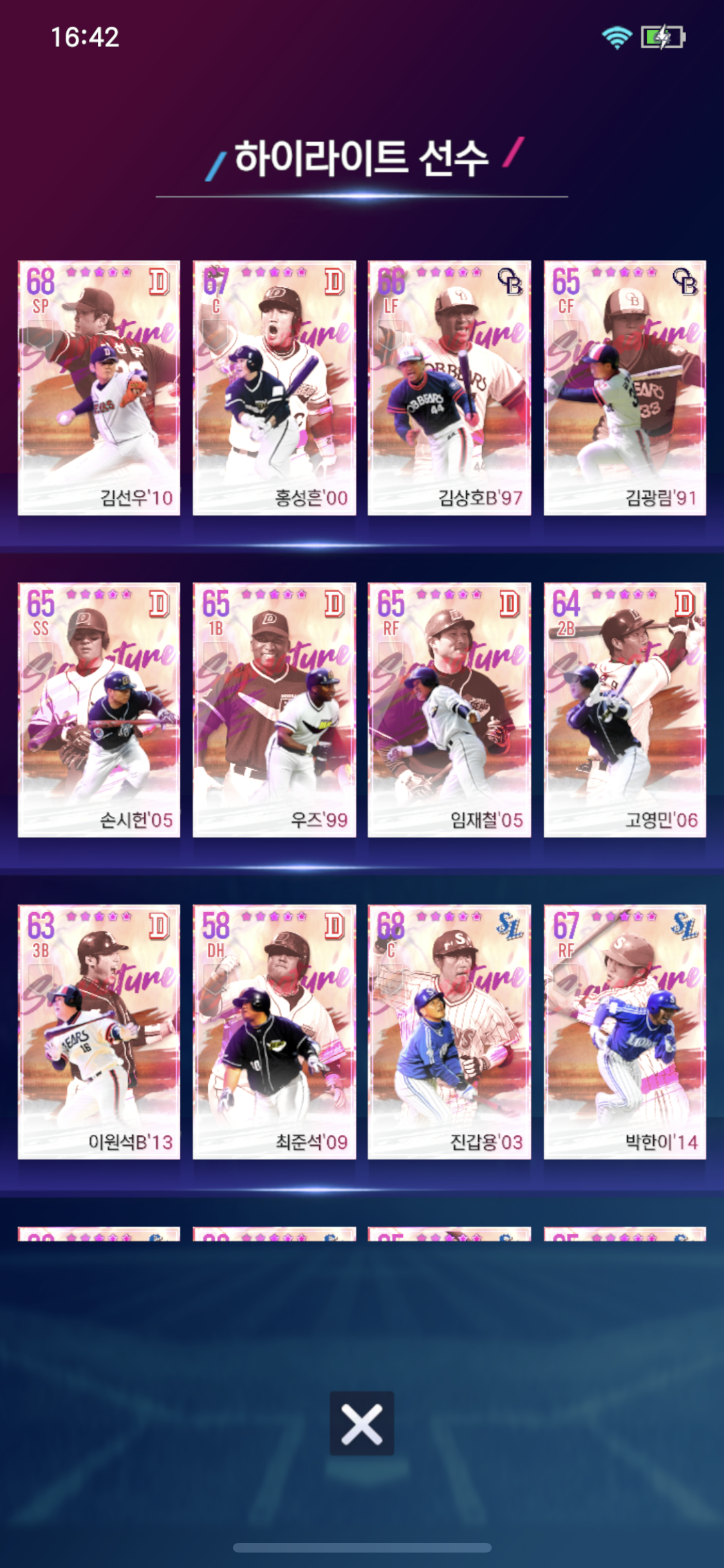The width and height of the screenshot is (724, 1568).
Task: Select the 임재철'05 RF card
Action: click(x=449, y=710)
